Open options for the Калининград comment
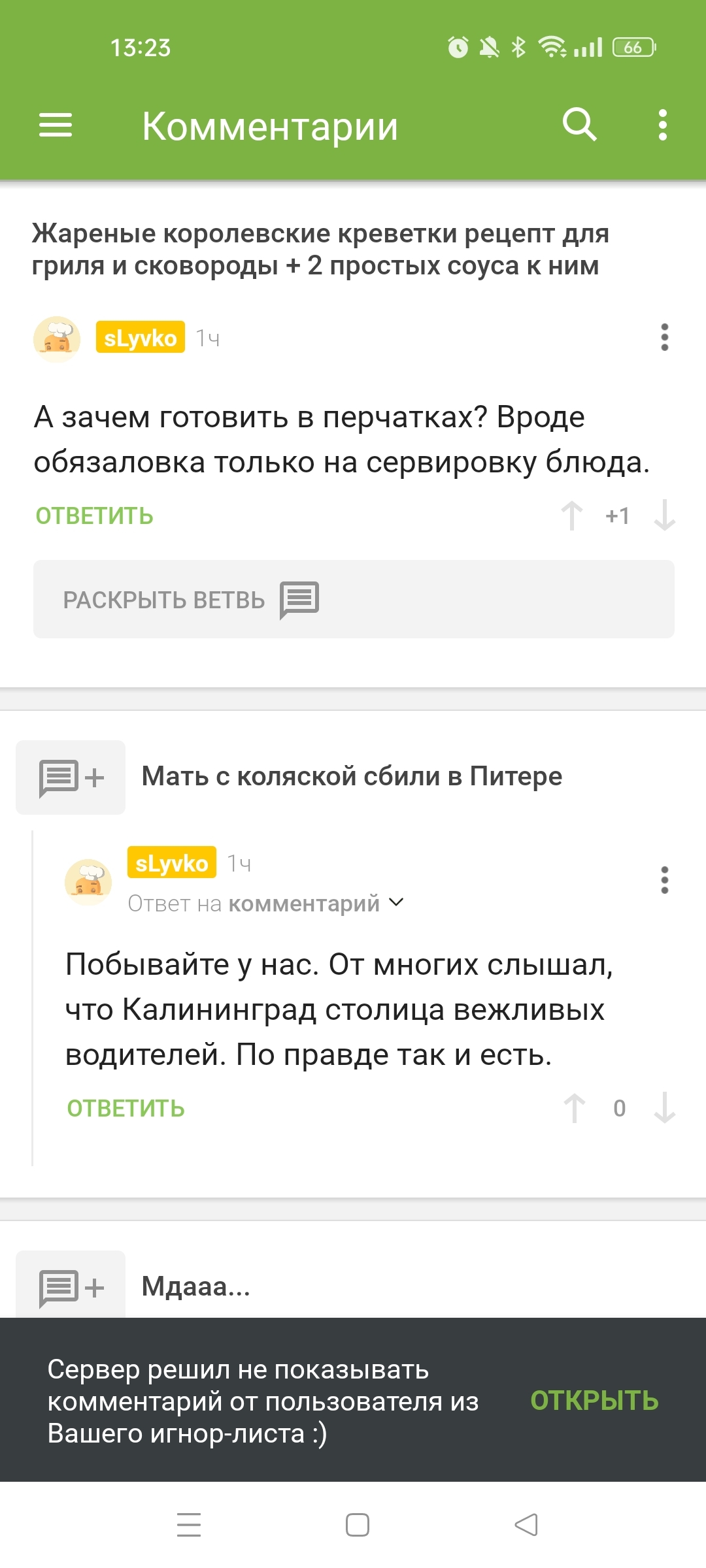This screenshot has width=706, height=1568. pos(664,880)
